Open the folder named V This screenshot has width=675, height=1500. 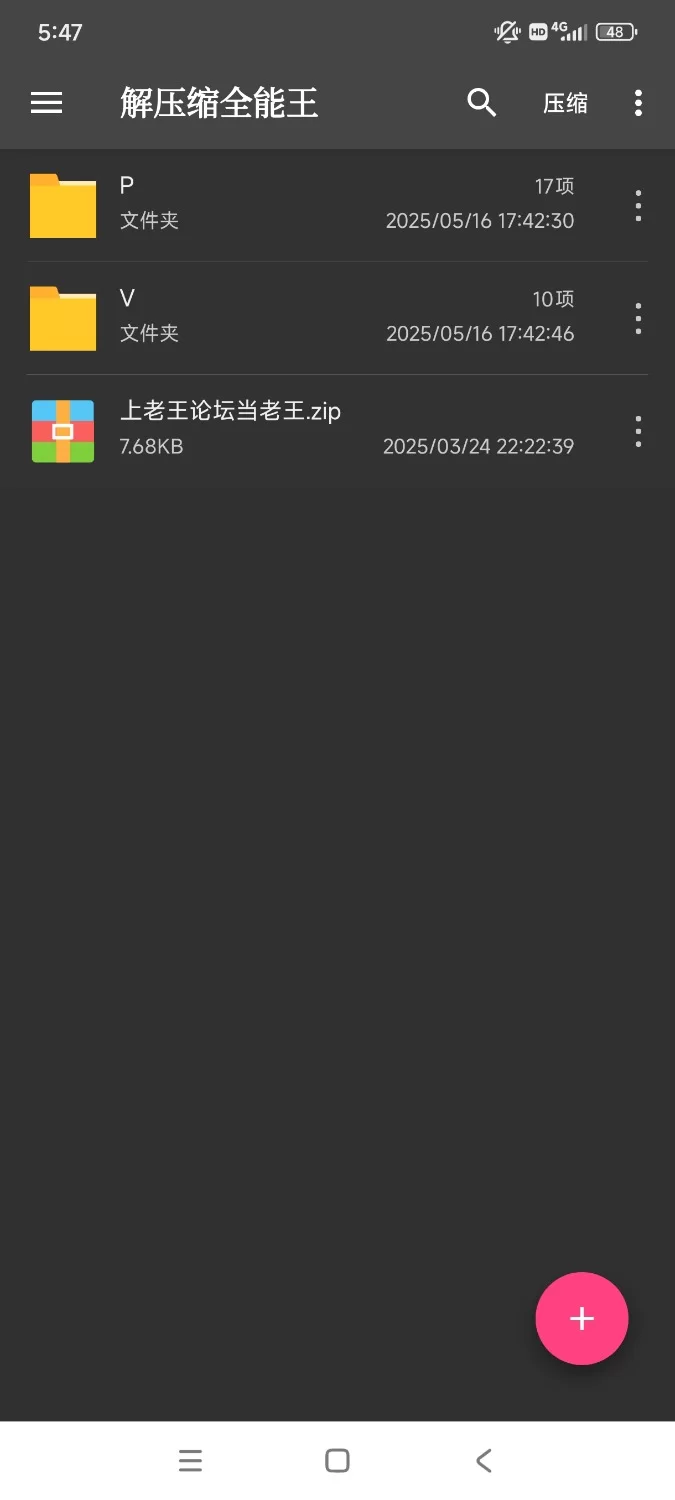(300, 318)
